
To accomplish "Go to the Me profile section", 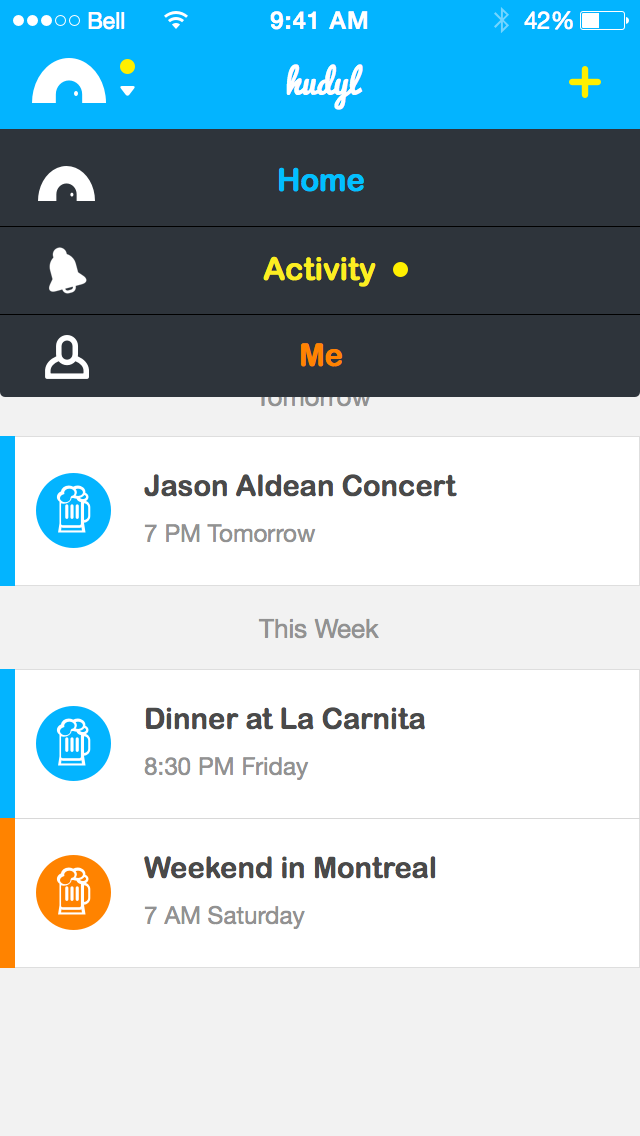I will click(320, 356).
